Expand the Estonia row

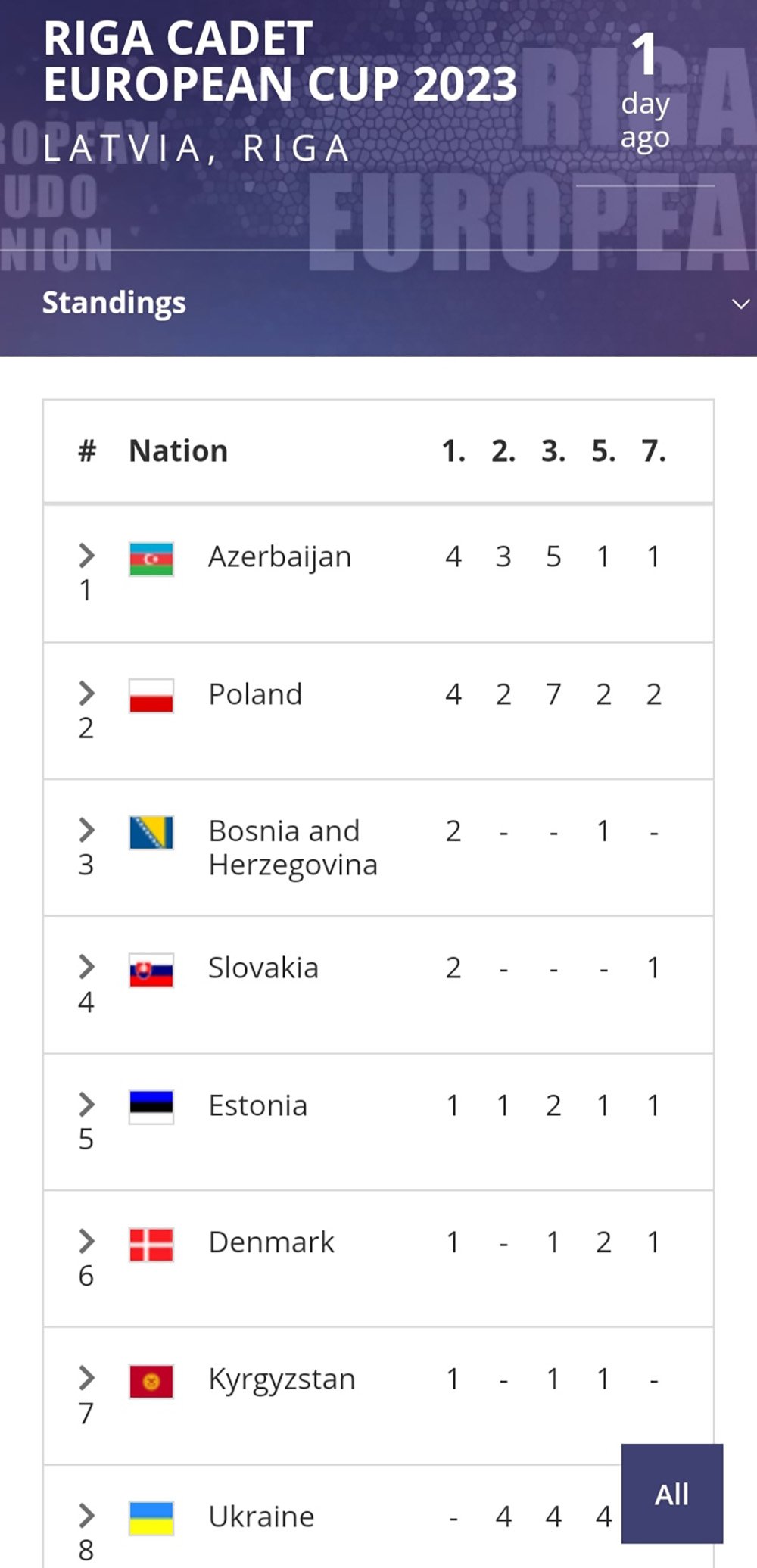click(x=86, y=1105)
